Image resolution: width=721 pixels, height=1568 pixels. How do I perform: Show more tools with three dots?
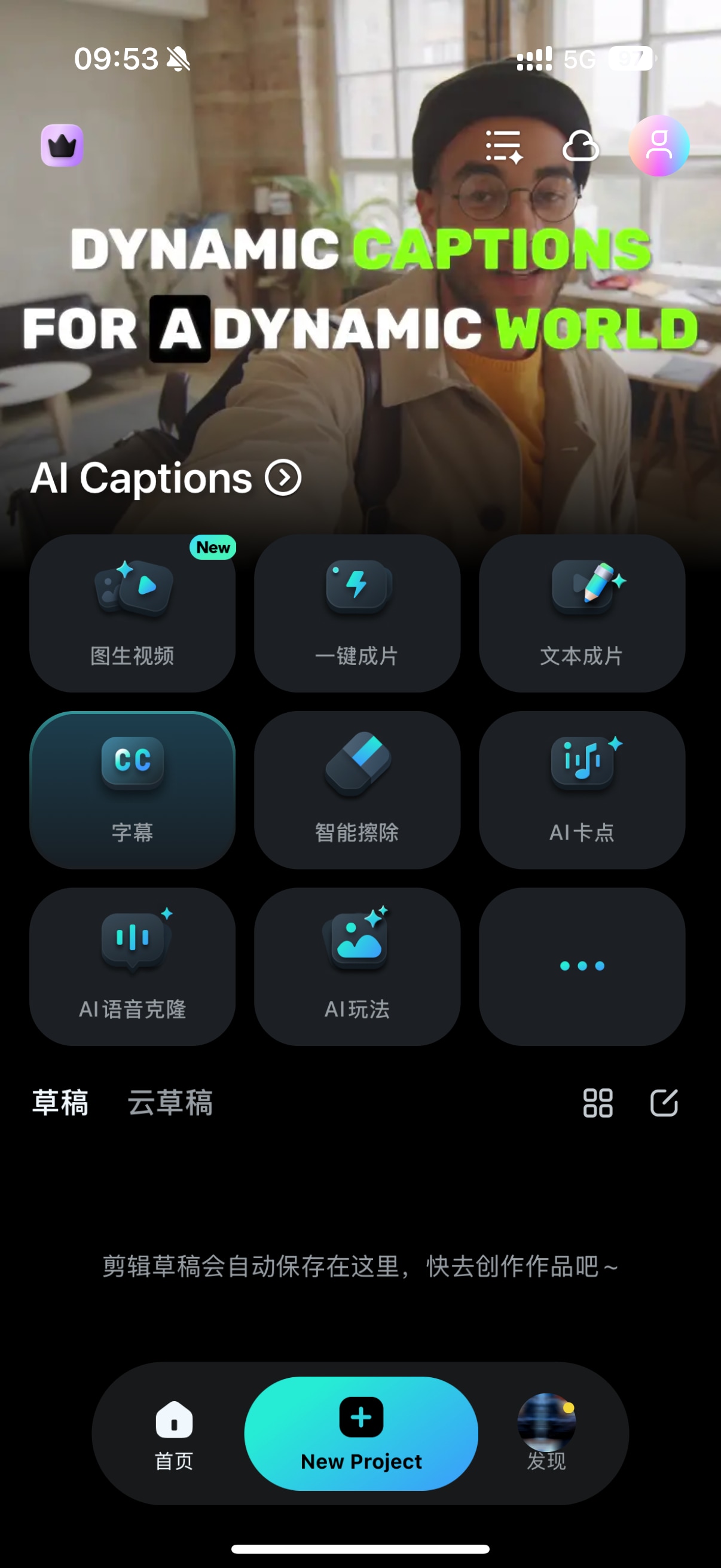pos(582,966)
